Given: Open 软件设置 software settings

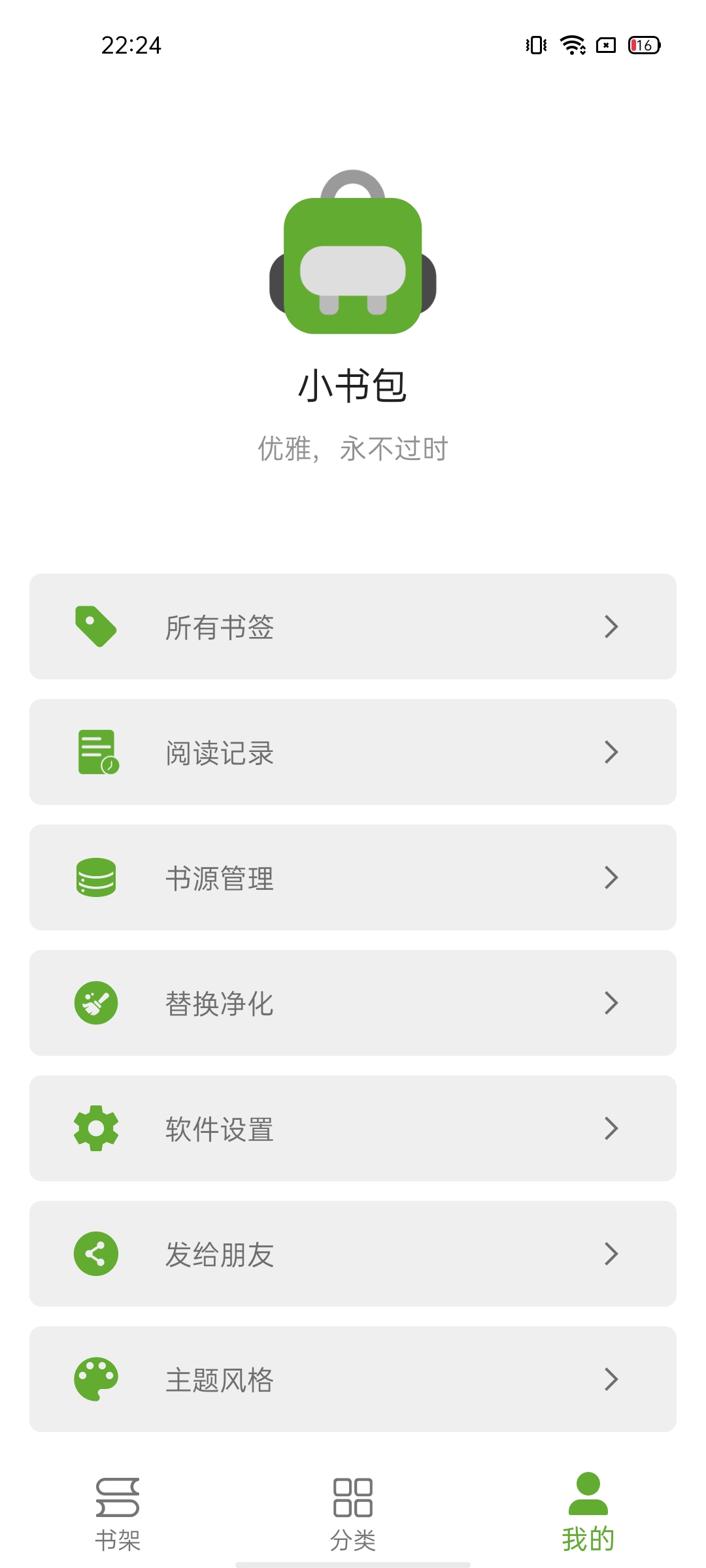Looking at the screenshot, I should [x=353, y=1128].
